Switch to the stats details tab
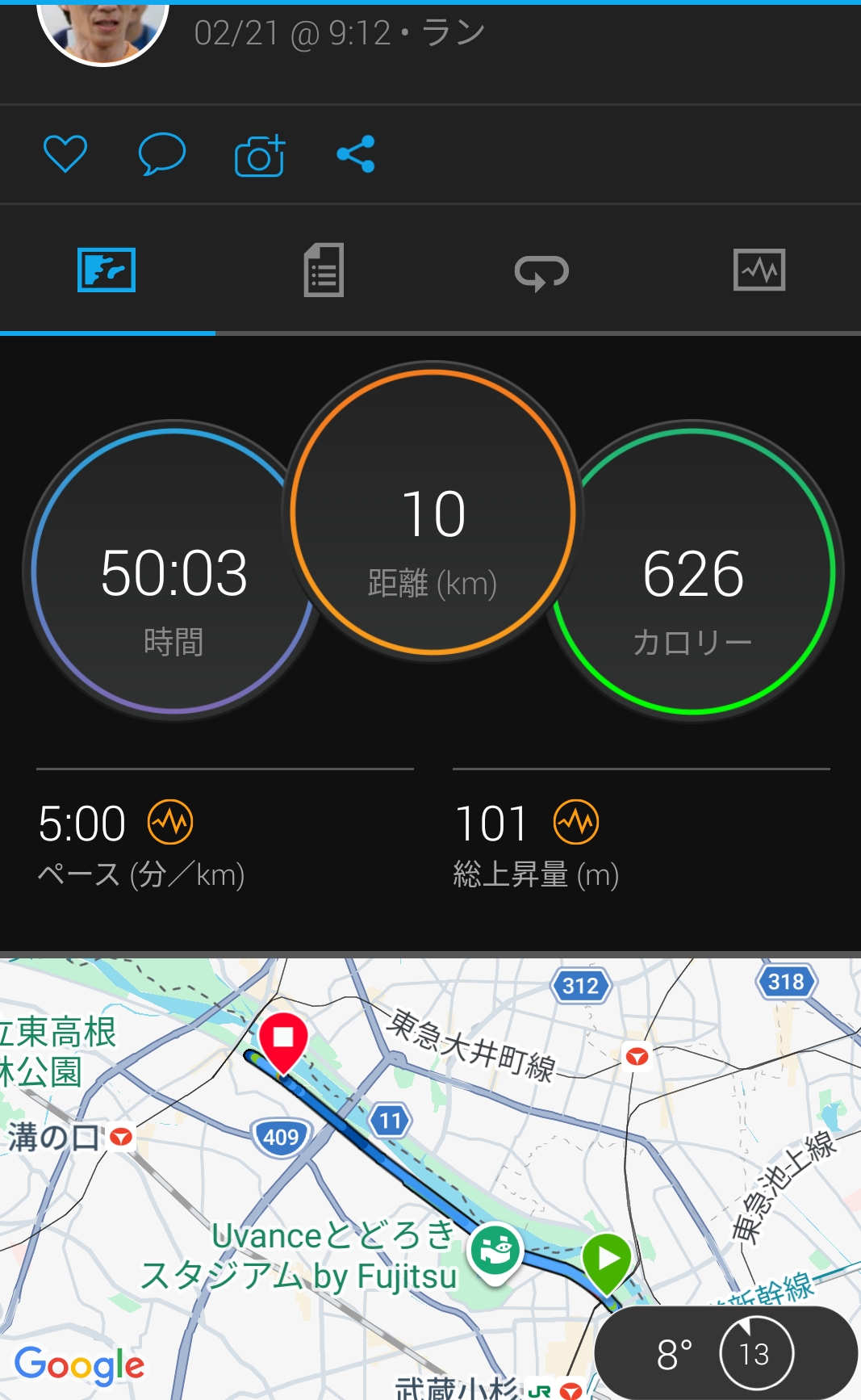 324,270
